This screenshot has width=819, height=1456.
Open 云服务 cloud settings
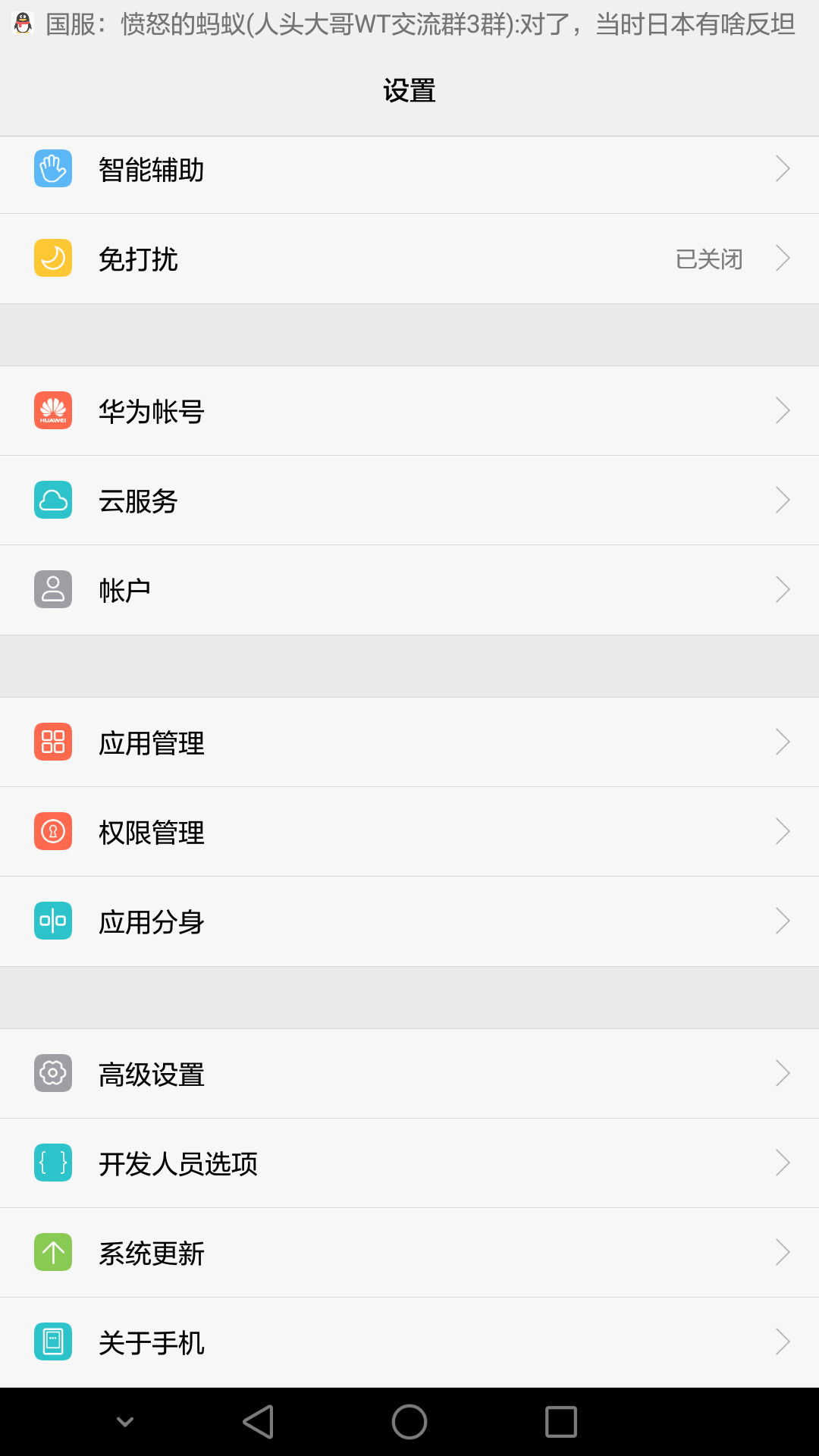[409, 500]
